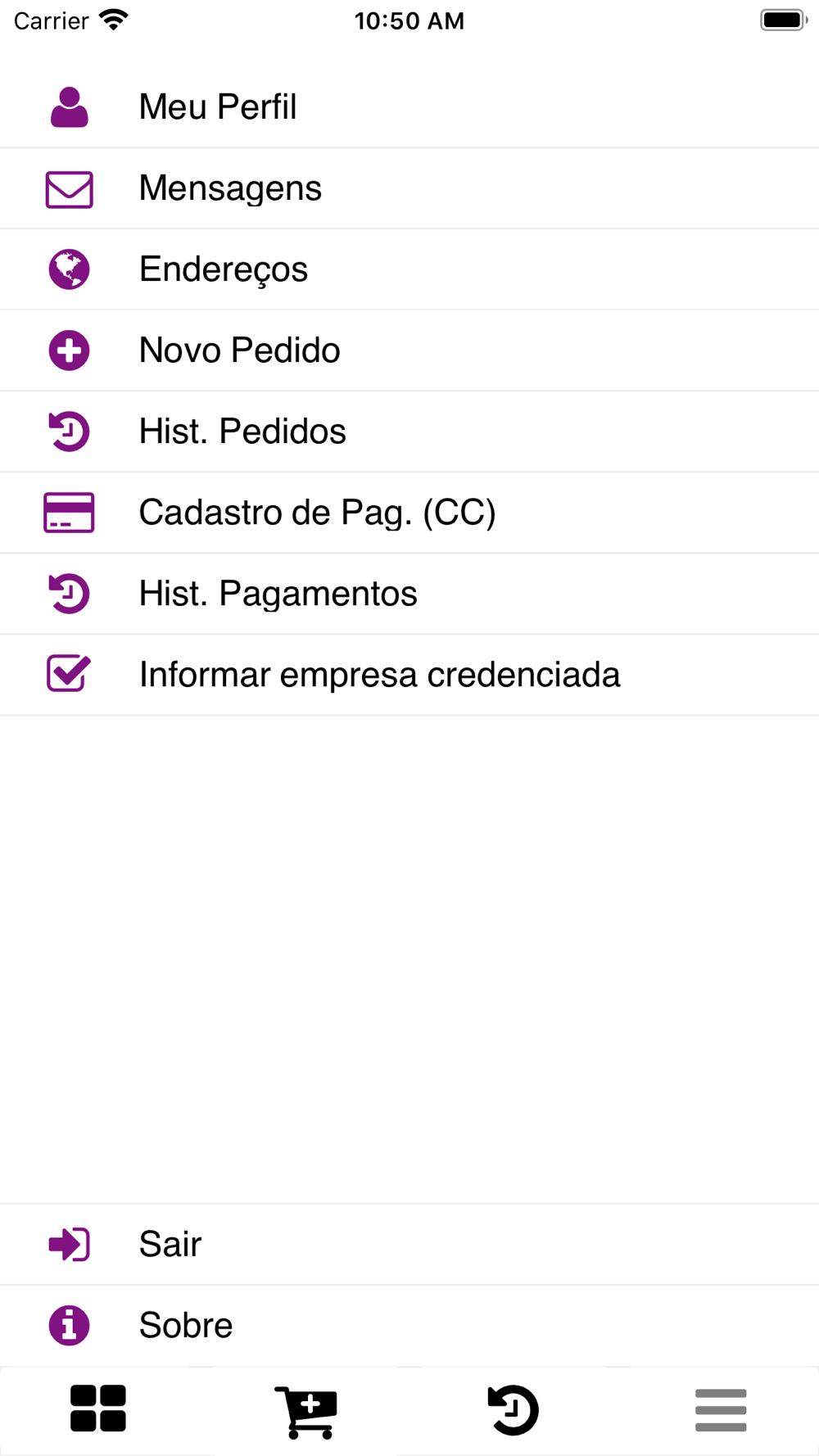Open the Mensagens row

pos(409,188)
